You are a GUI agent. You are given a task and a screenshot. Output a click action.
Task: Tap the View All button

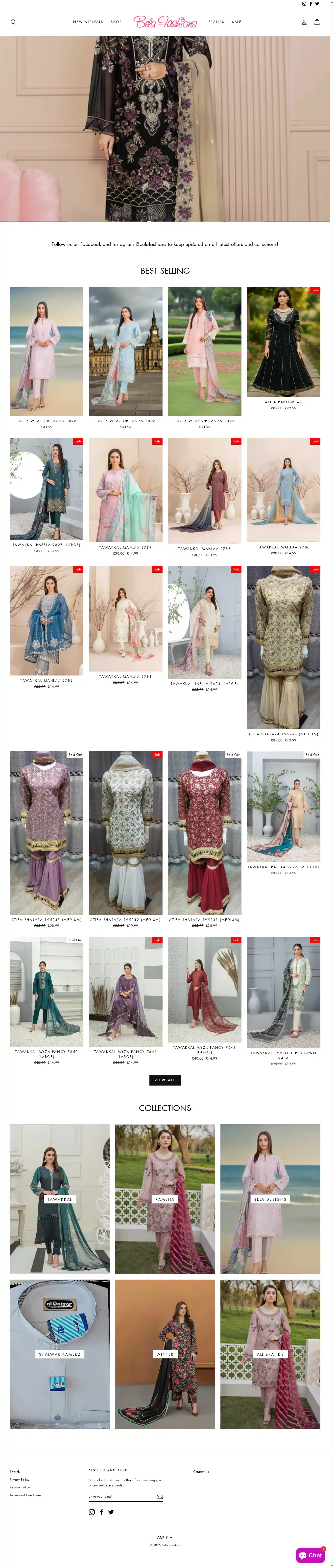coord(165,1080)
